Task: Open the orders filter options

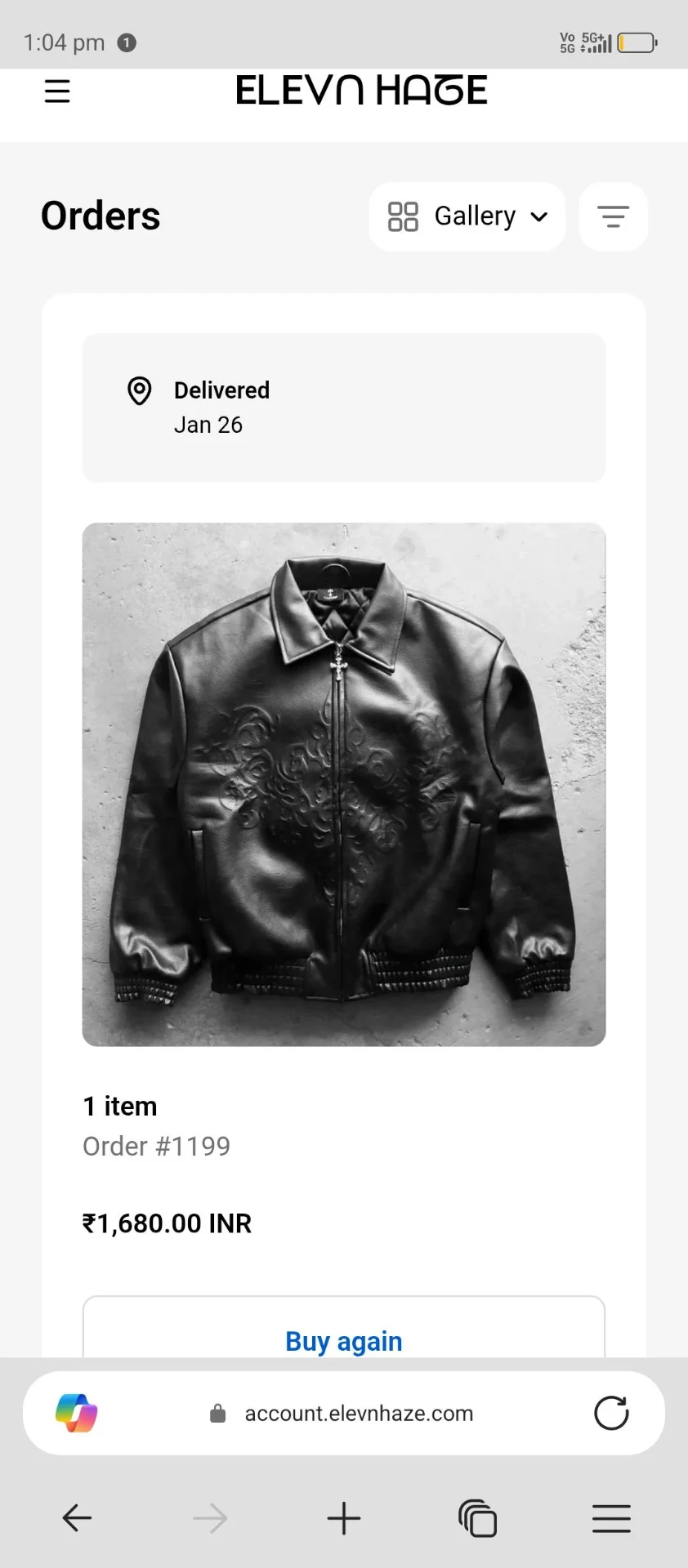Action: [613, 216]
